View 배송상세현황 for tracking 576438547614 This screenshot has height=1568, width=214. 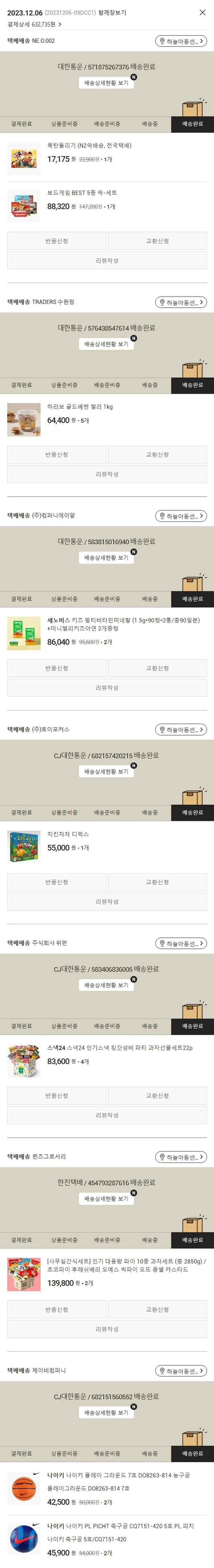point(106,344)
